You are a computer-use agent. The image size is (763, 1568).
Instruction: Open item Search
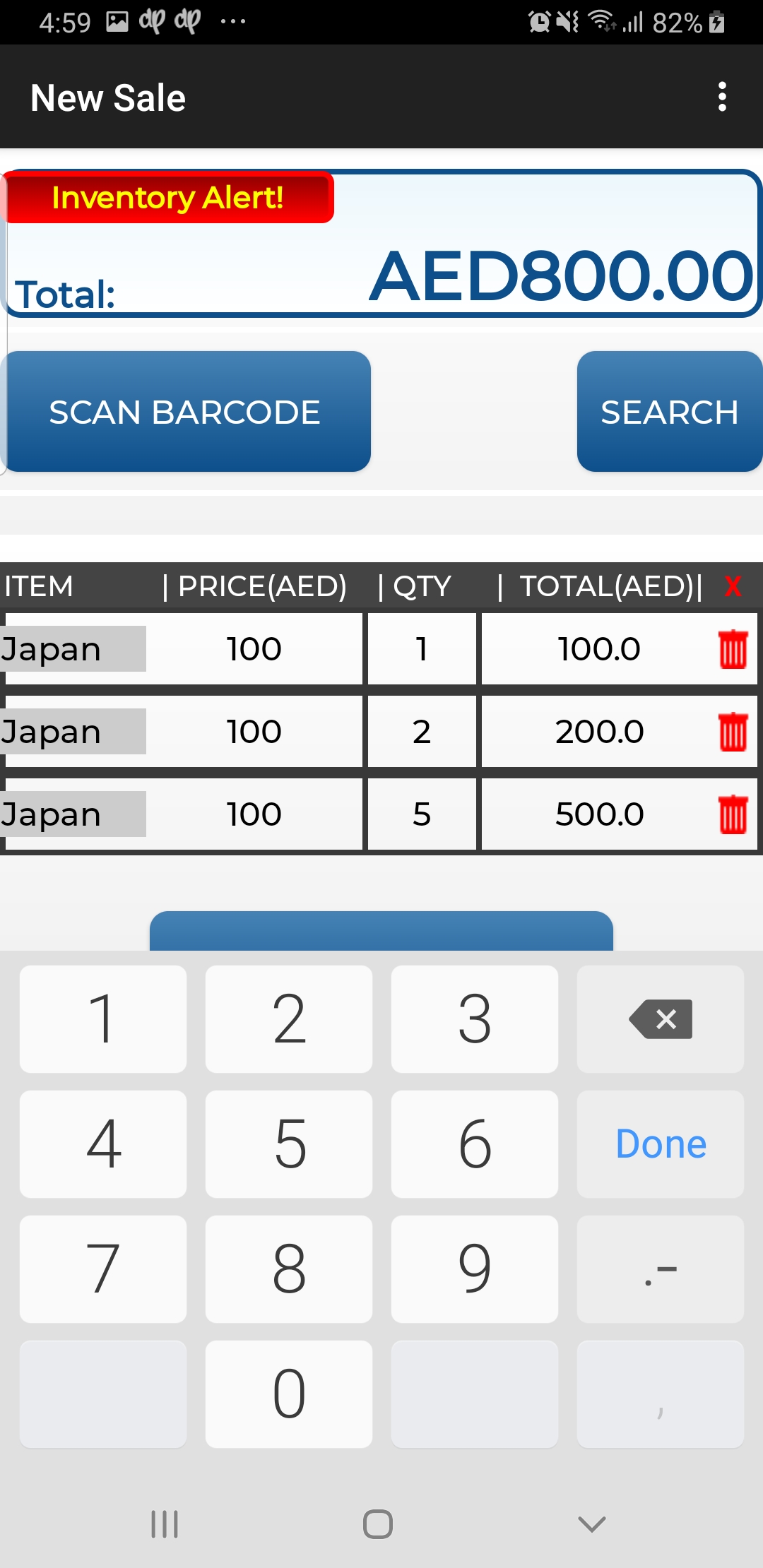point(670,412)
